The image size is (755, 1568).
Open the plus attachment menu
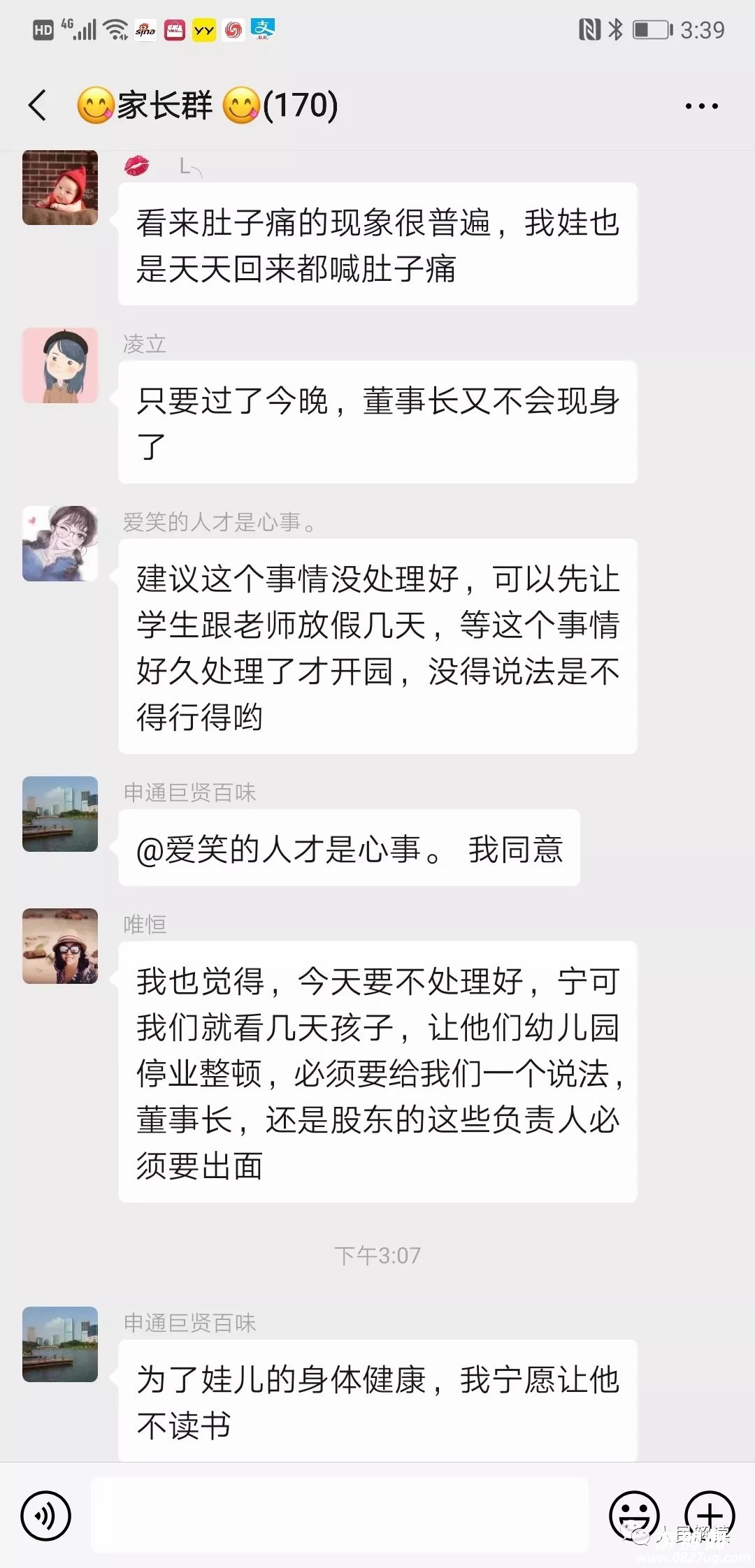[x=709, y=1516]
